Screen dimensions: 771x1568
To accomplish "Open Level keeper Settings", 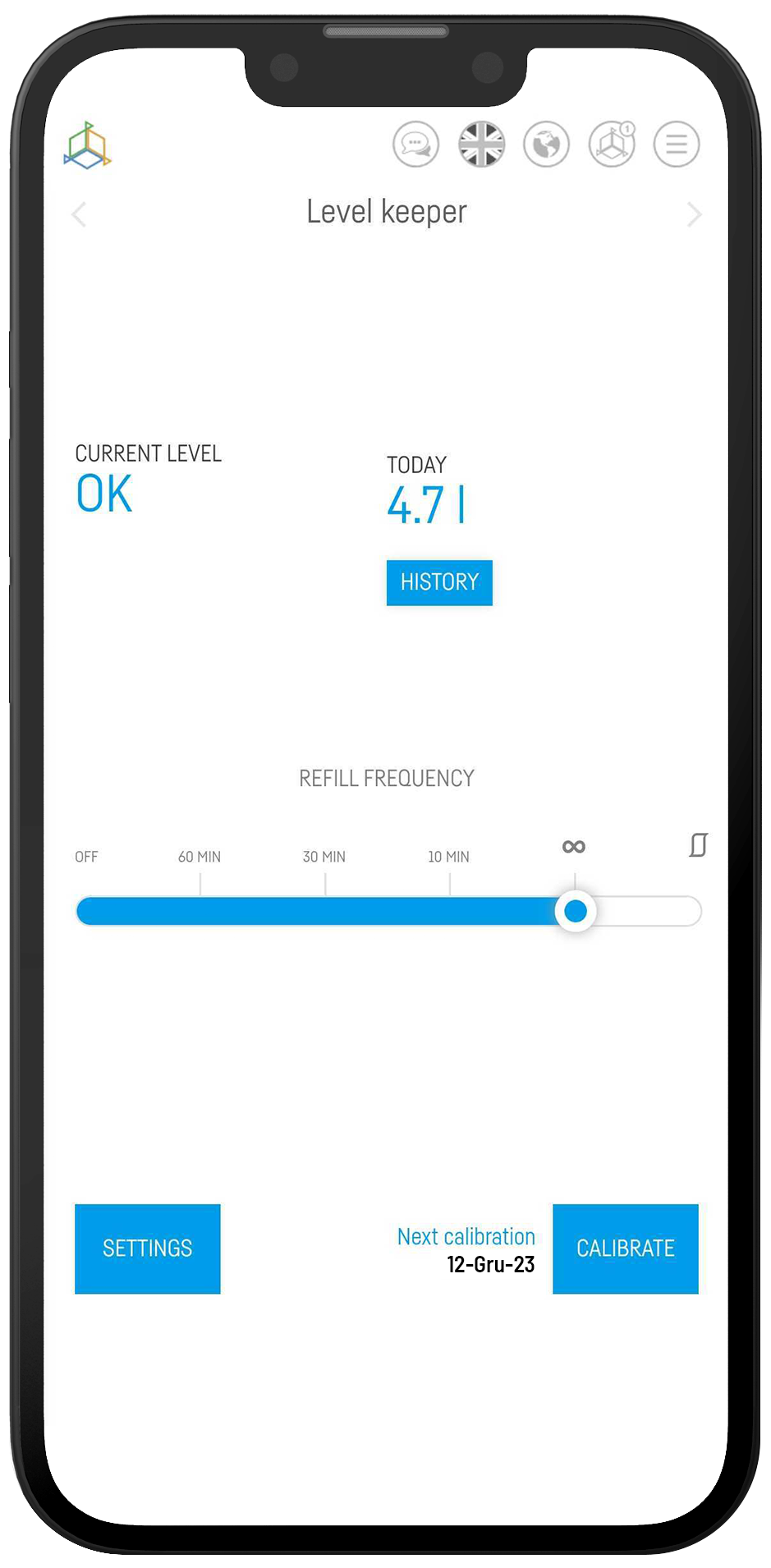I will coord(148,1248).
